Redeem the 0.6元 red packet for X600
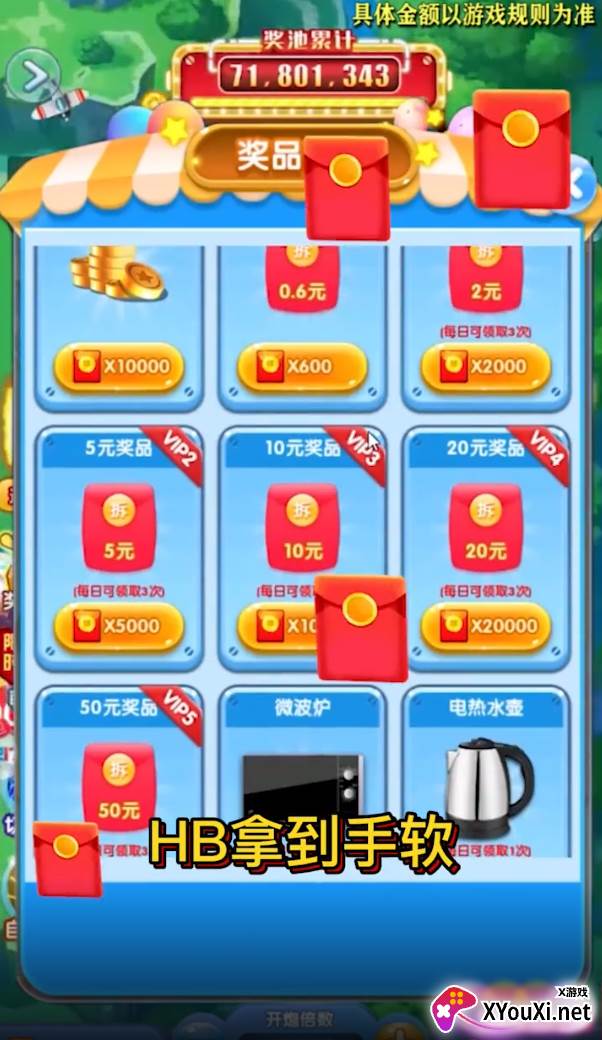602x1040 pixels. pos(301,367)
